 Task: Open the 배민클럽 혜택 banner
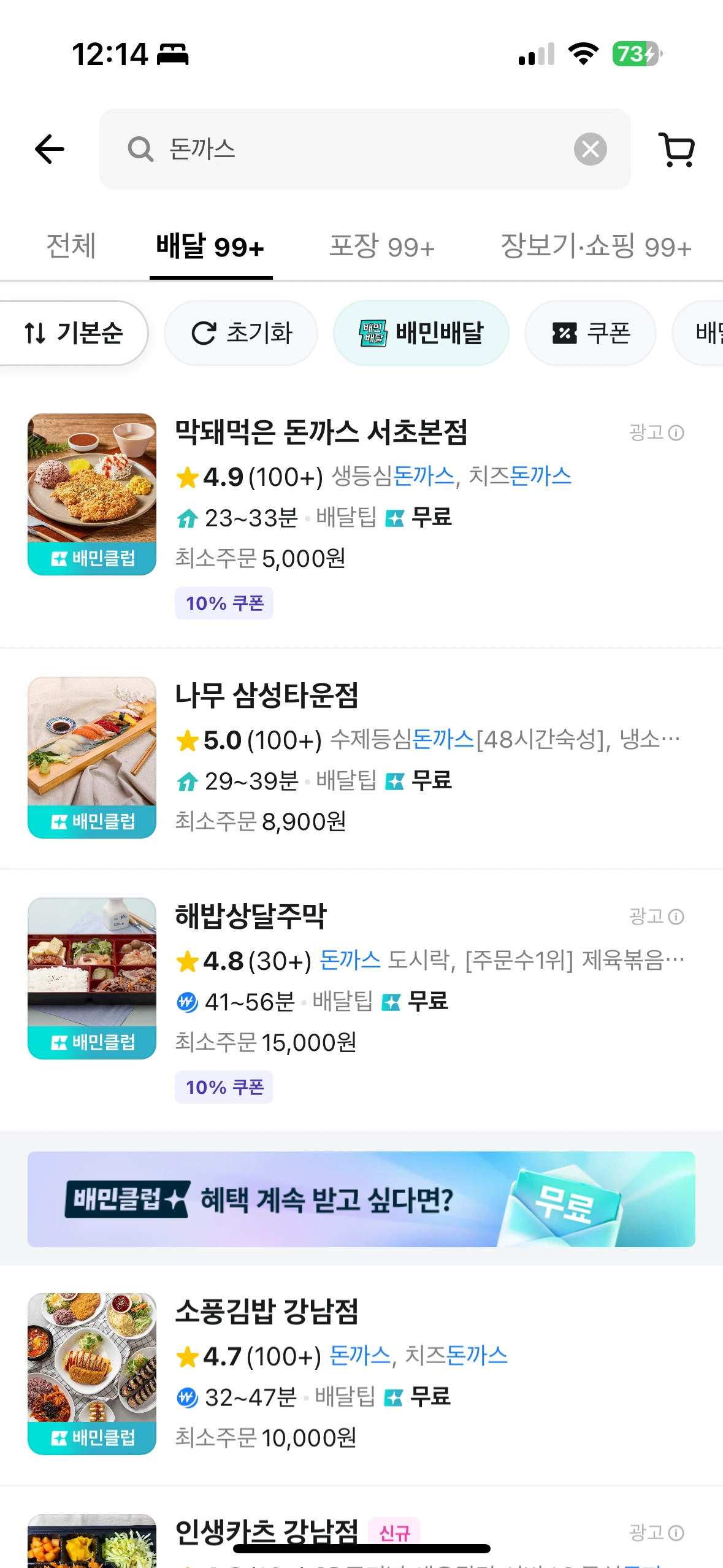(x=361, y=1199)
